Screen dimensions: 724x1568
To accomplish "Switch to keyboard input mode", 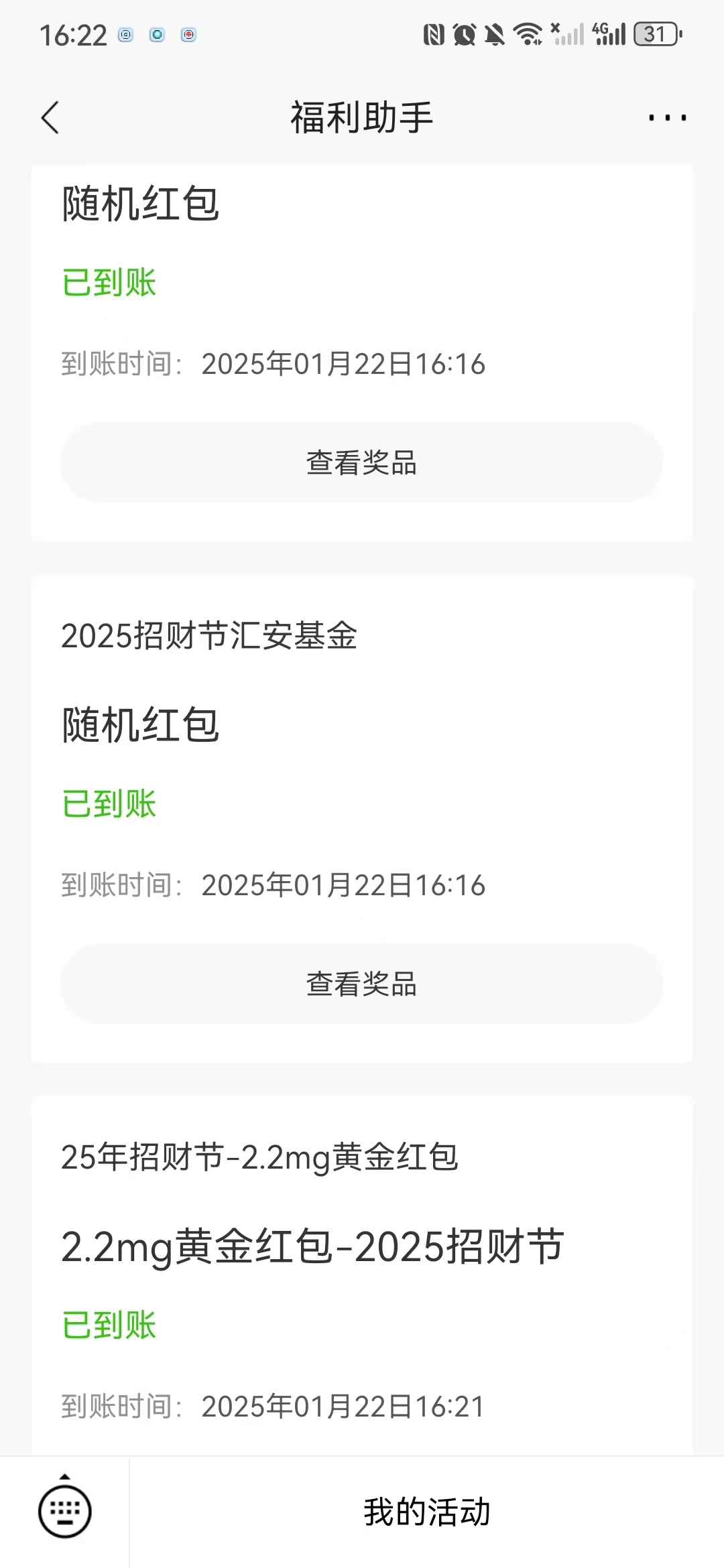I will click(x=64, y=1511).
